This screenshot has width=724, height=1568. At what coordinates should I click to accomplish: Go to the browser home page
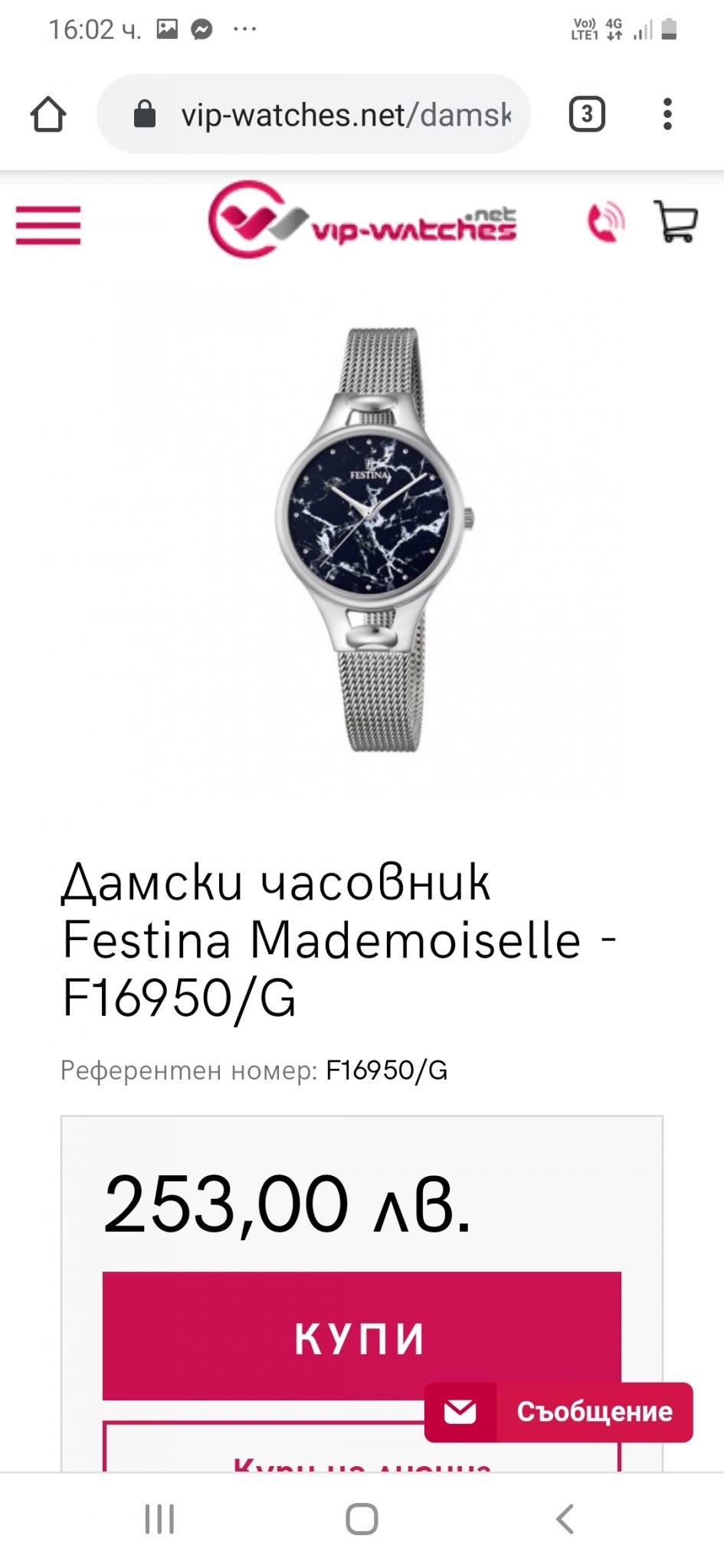tap(48, 115)
